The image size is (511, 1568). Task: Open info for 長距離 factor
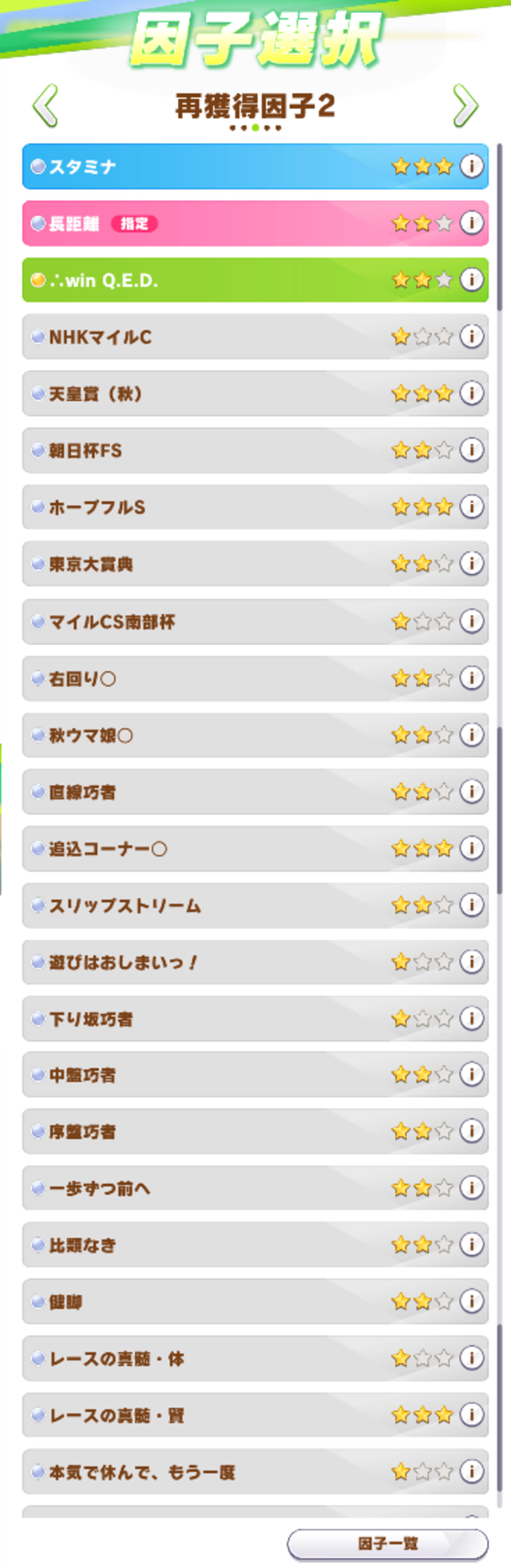click(472, 223)
